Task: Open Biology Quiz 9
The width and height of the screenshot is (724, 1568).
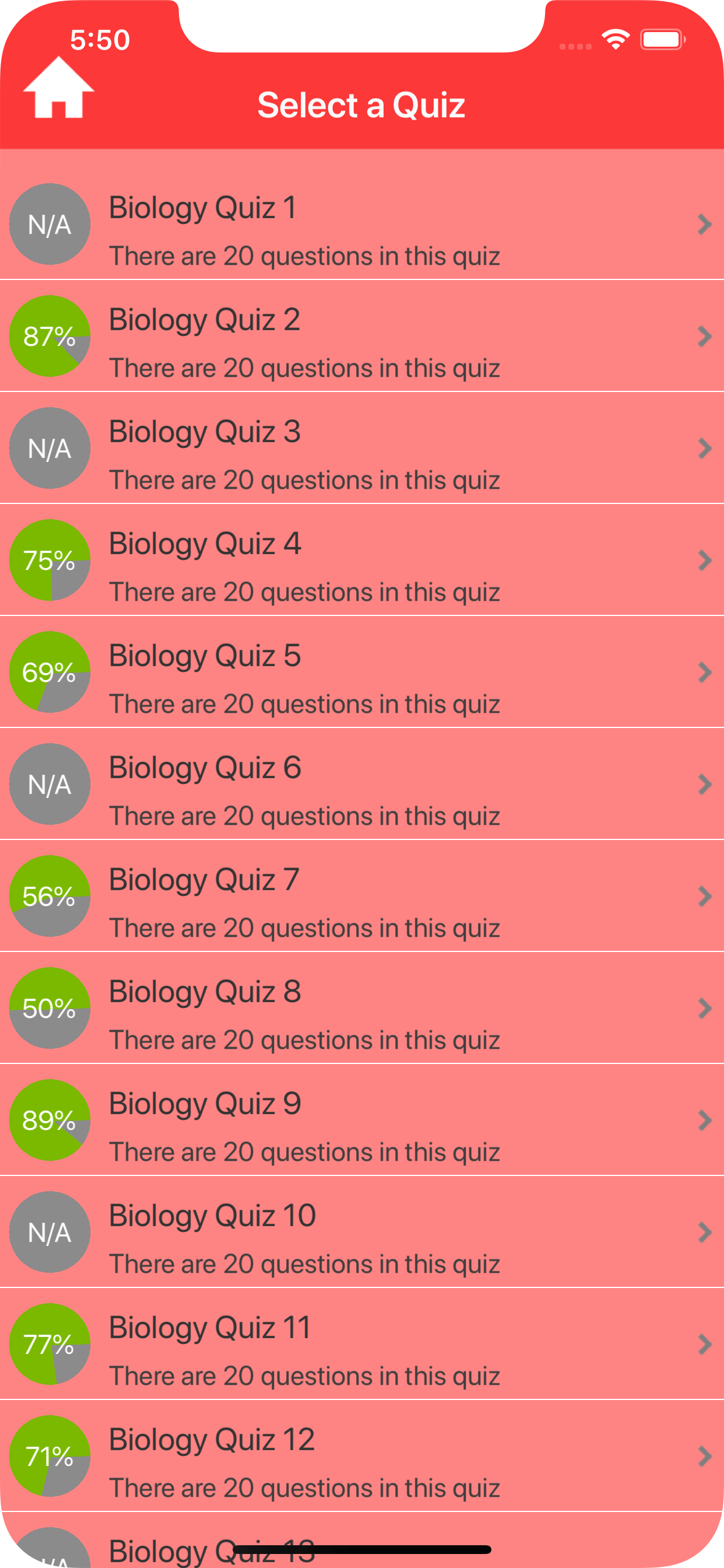Action: tap(362, 1120)
